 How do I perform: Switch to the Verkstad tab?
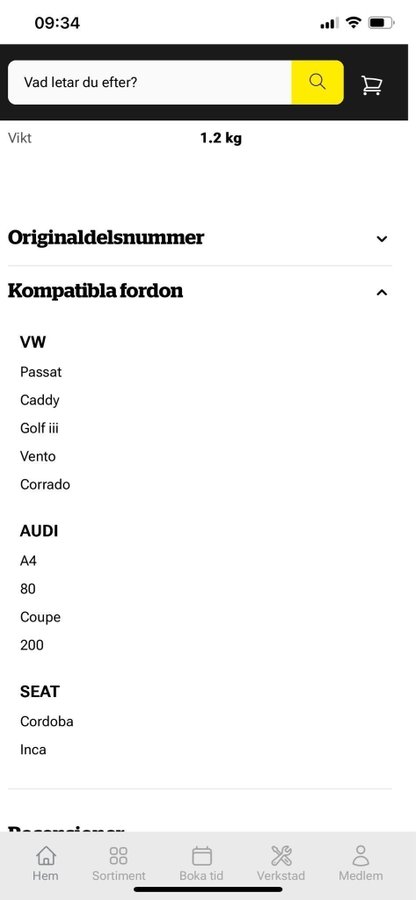pyautogui.click(x=281, y=863)
